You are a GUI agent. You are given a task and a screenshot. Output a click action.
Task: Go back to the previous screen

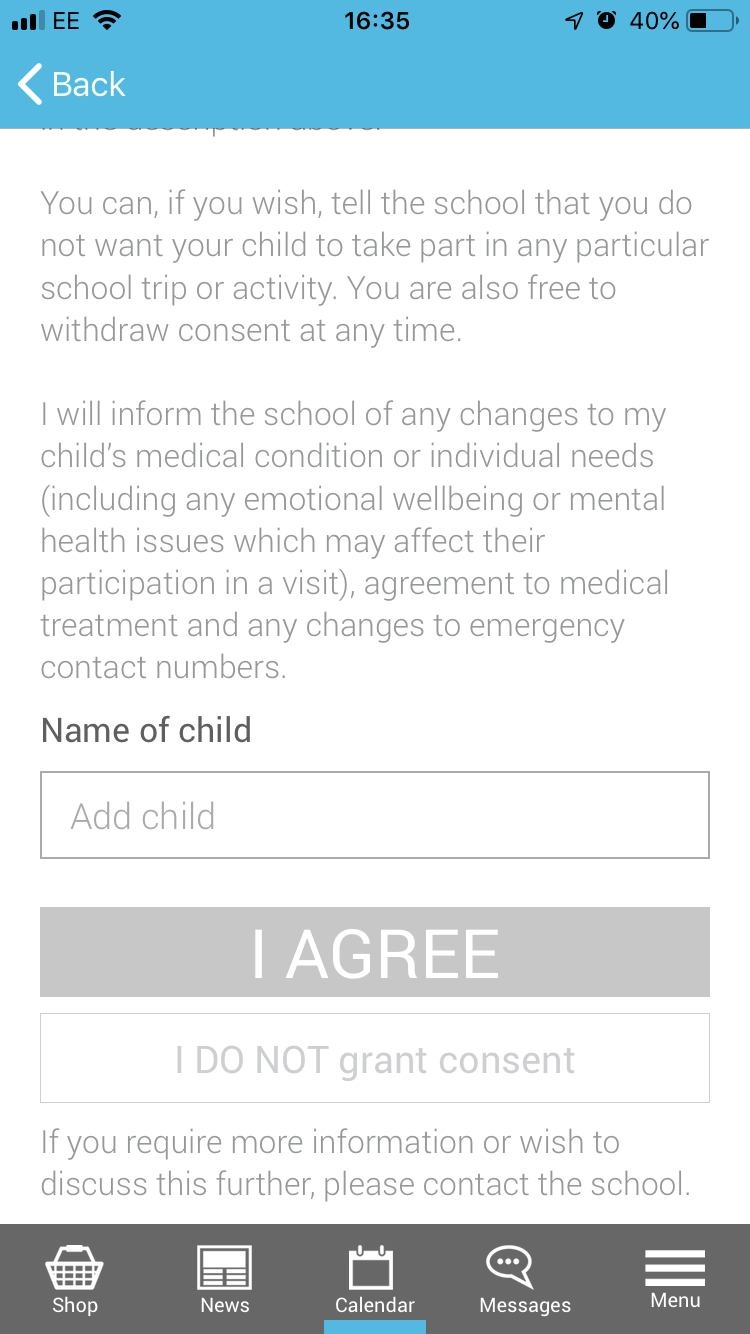(72, 85)
